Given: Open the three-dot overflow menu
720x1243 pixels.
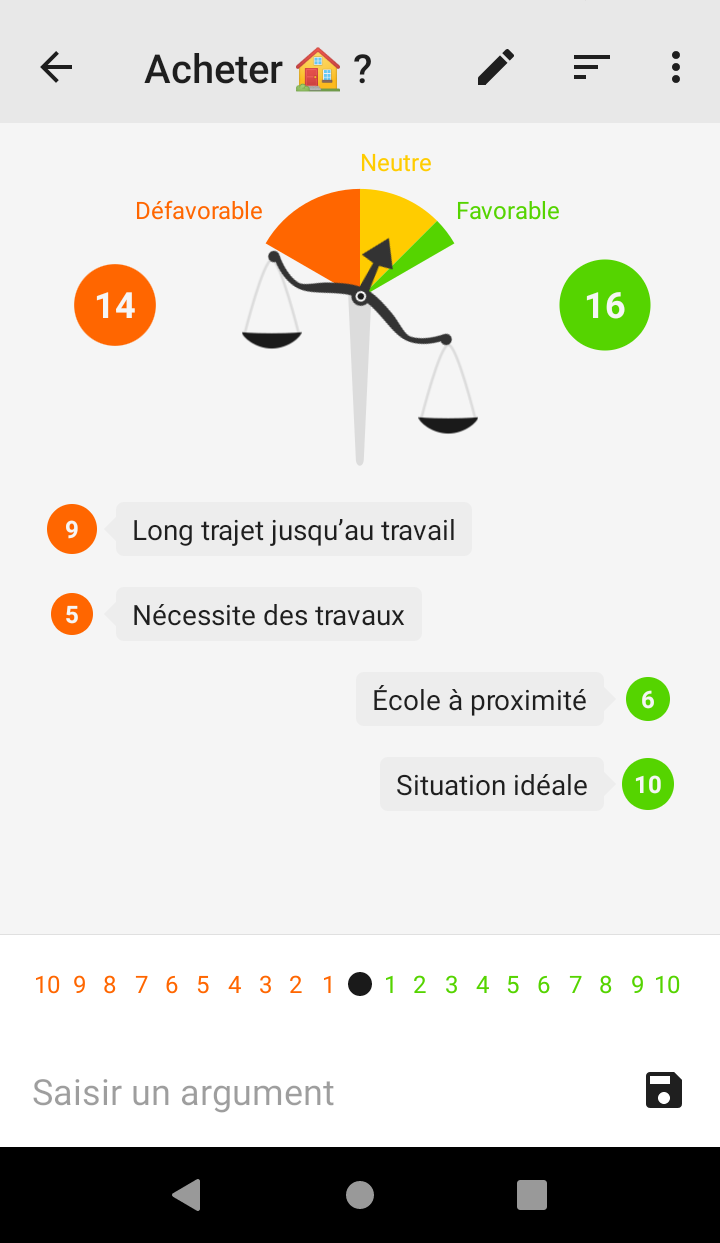Looking at the screenshot, I should 676,68.
